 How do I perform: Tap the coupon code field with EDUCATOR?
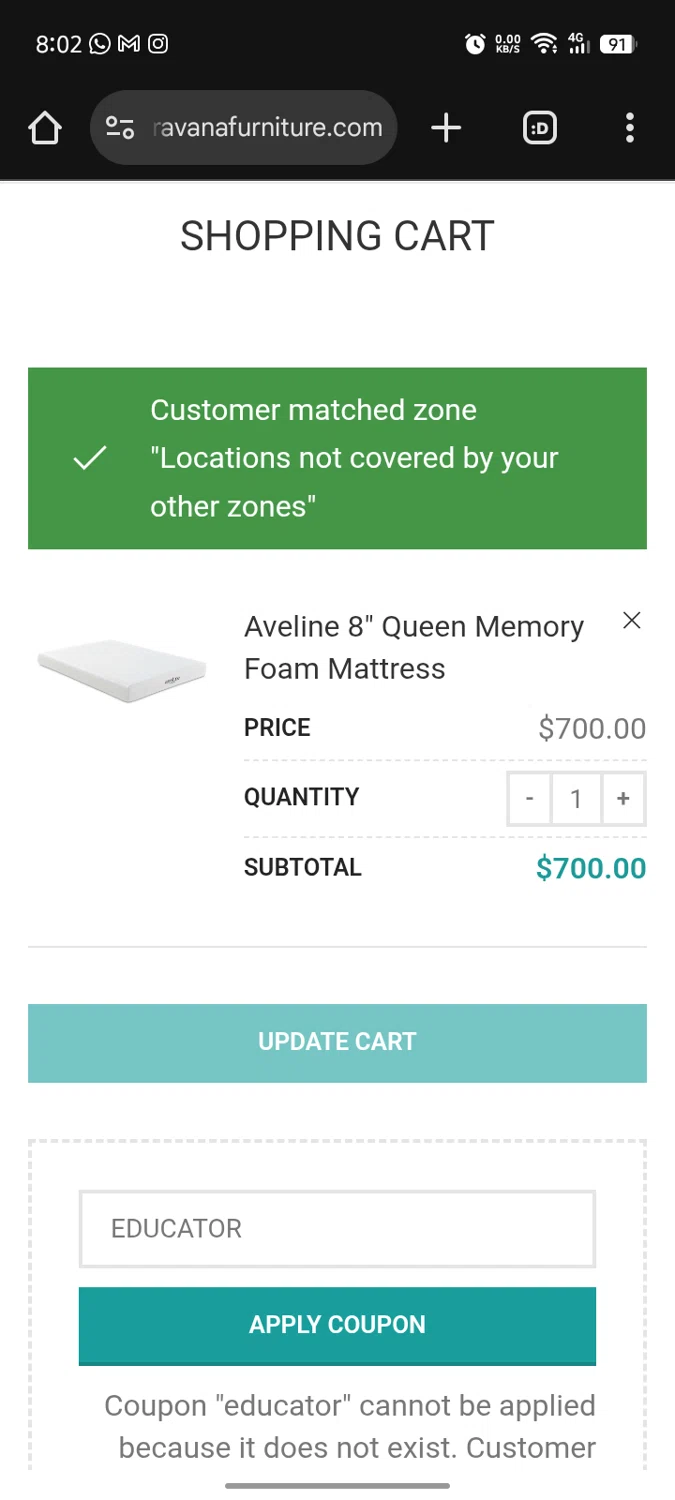[337, 1229]
